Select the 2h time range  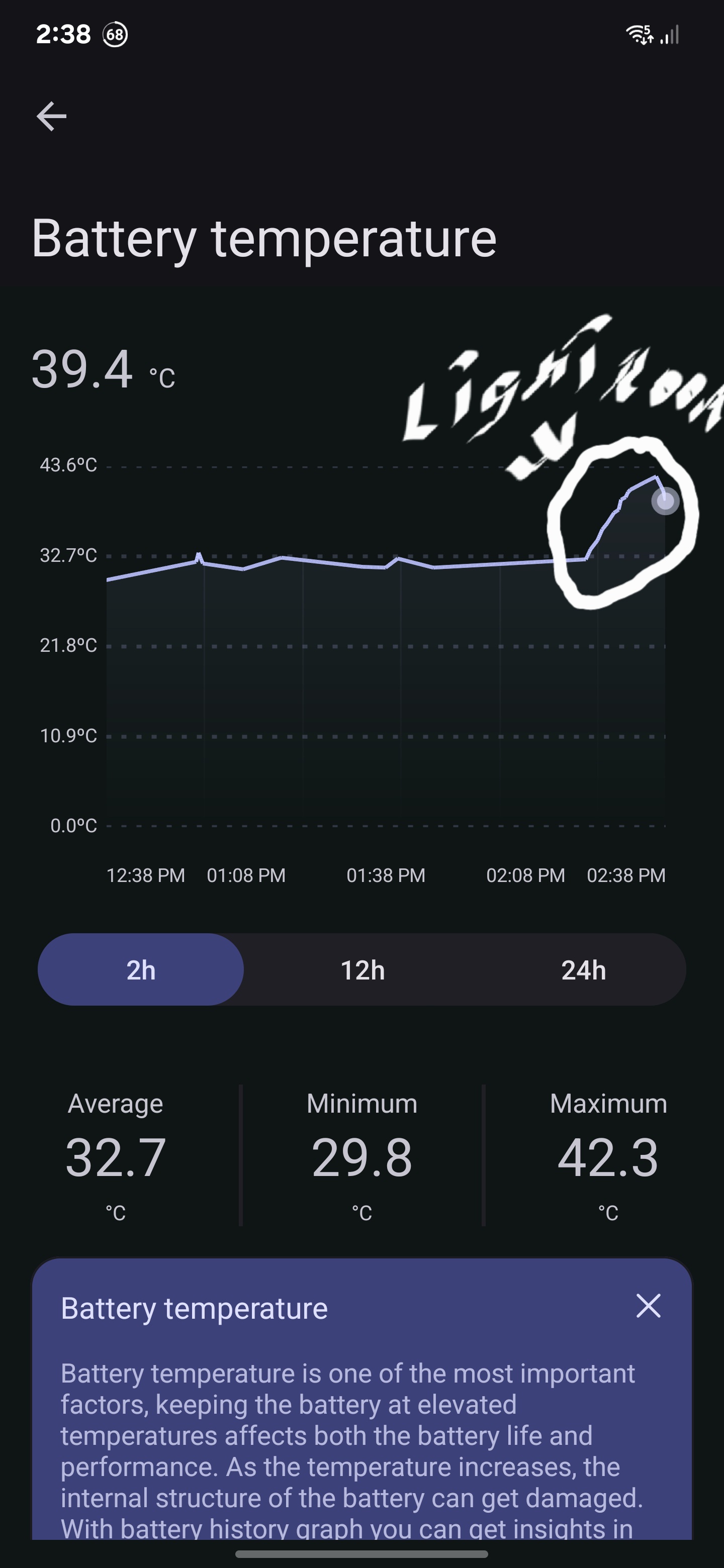tap(141, 969)
